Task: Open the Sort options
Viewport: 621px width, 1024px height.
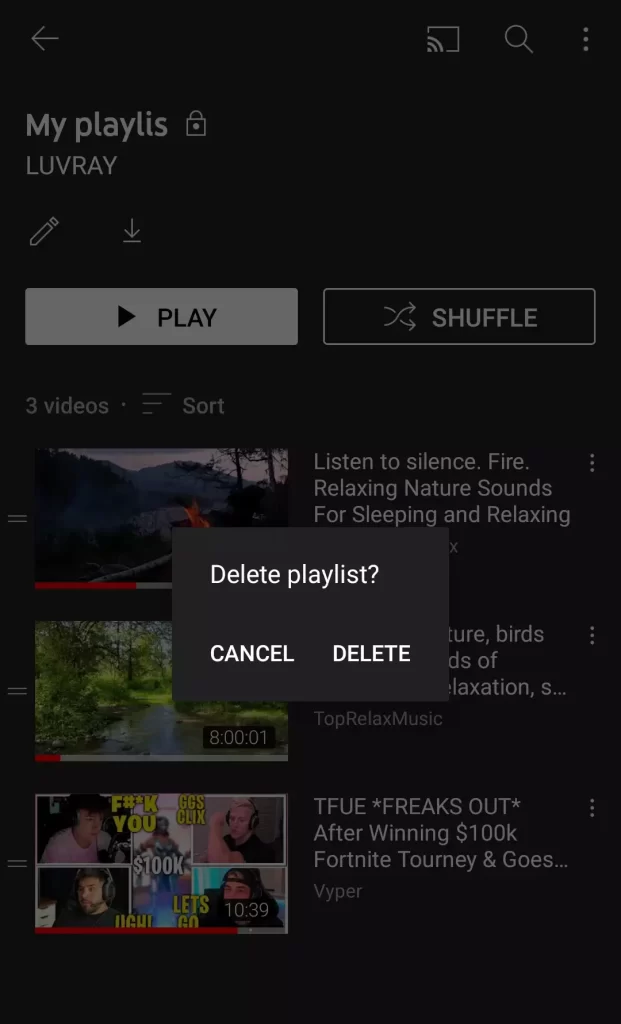Action: (x=183, y=406)
